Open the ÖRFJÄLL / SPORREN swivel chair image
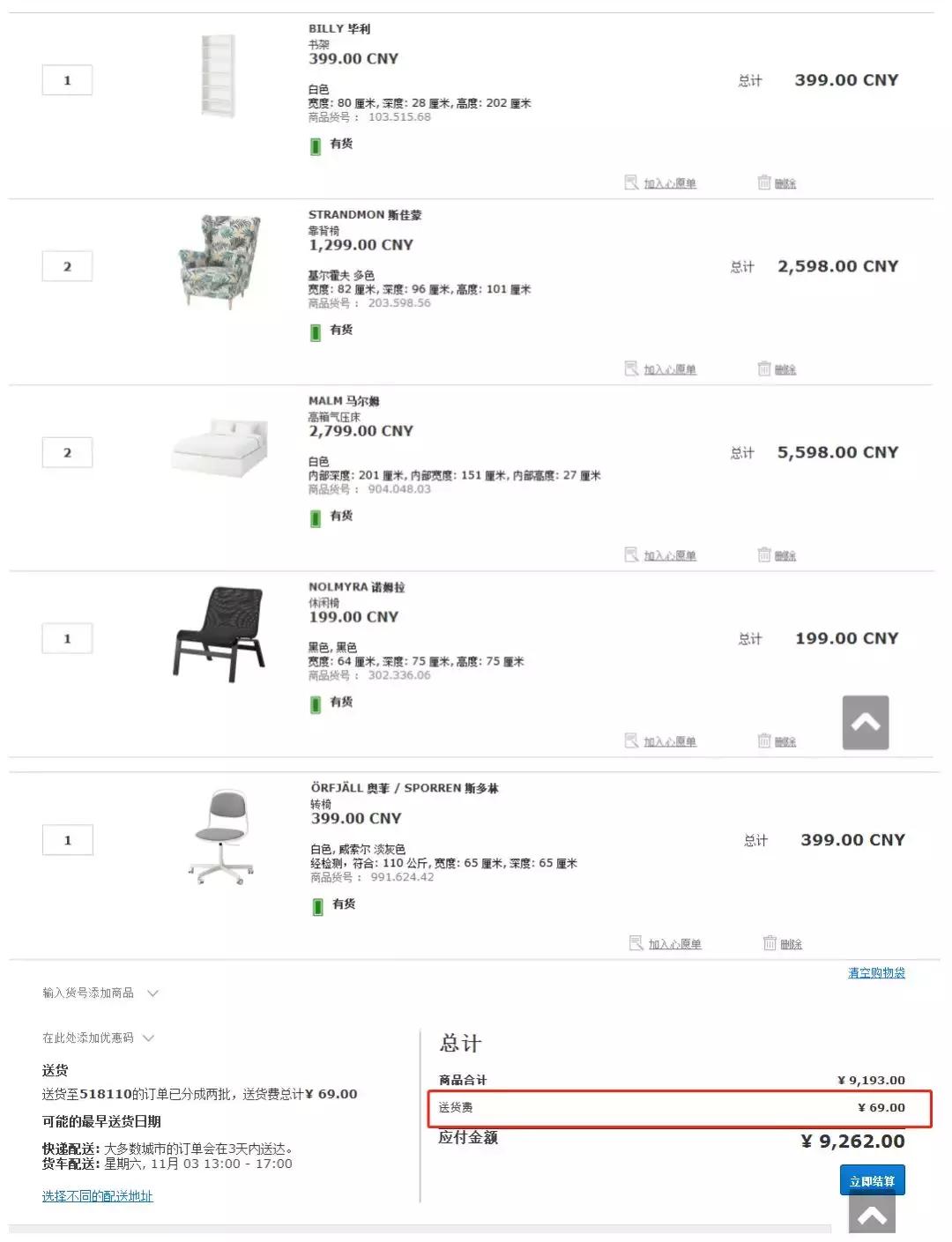The width and height of the screenshot is (952, 1242). tap(222, 837)
